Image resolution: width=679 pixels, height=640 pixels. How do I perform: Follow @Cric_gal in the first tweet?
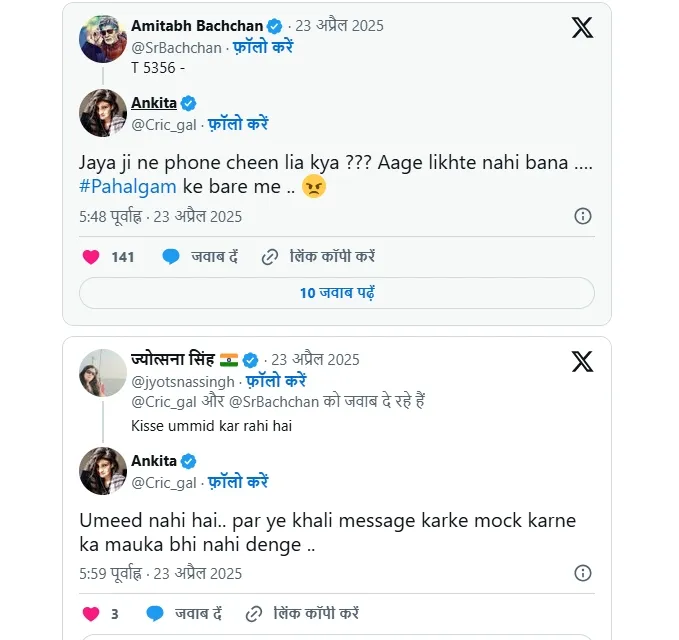[236, 124]
